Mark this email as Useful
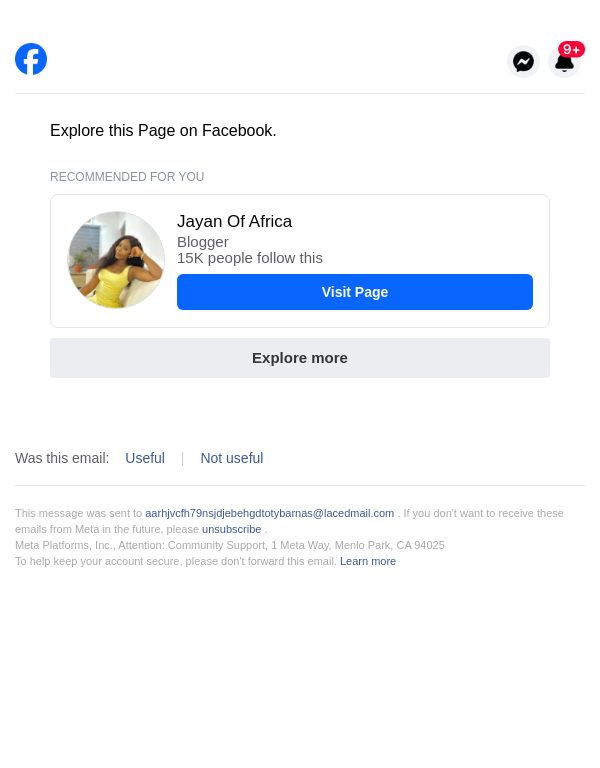Screen dimensions: 600x768 (x=145, y=458)
